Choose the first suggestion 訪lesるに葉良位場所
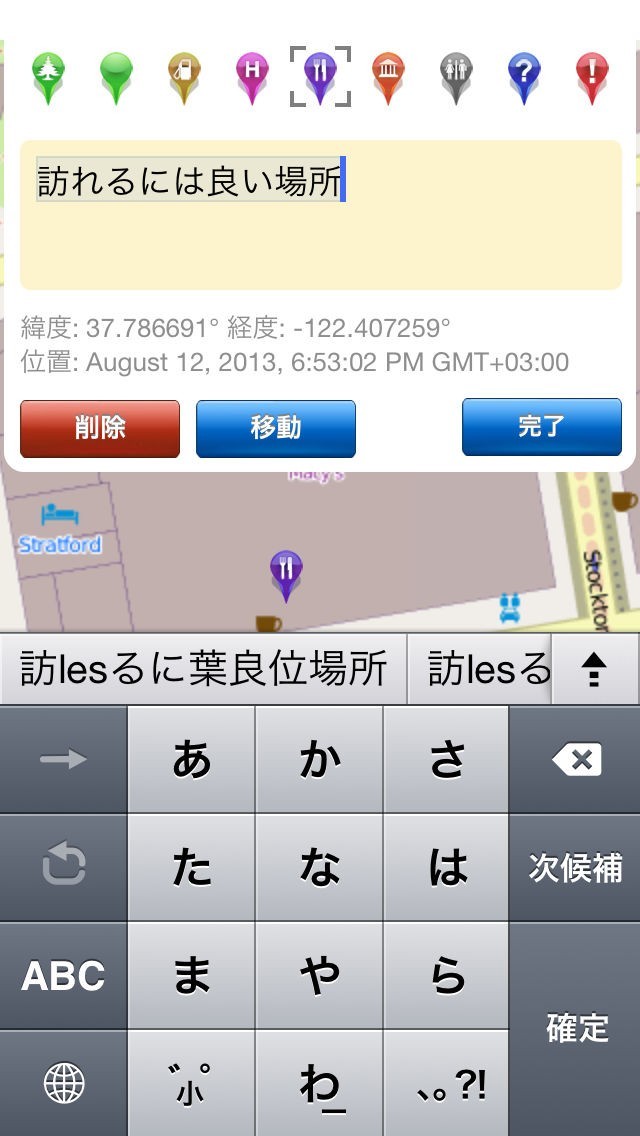This screenshot has height=1136, width=640. pyautogui.click(x=204, y=670)
